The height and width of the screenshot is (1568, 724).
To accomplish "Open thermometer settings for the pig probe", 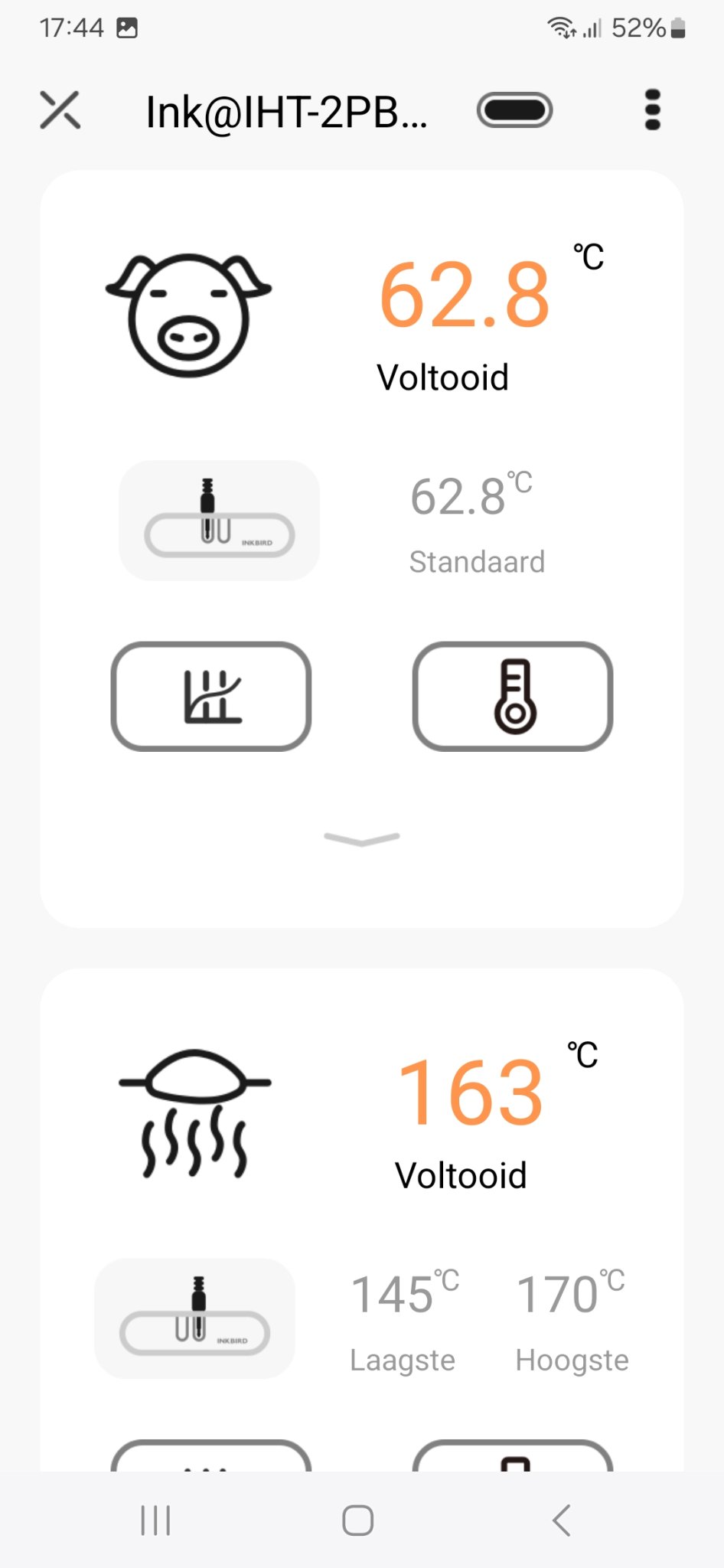I will pos(513,696).
